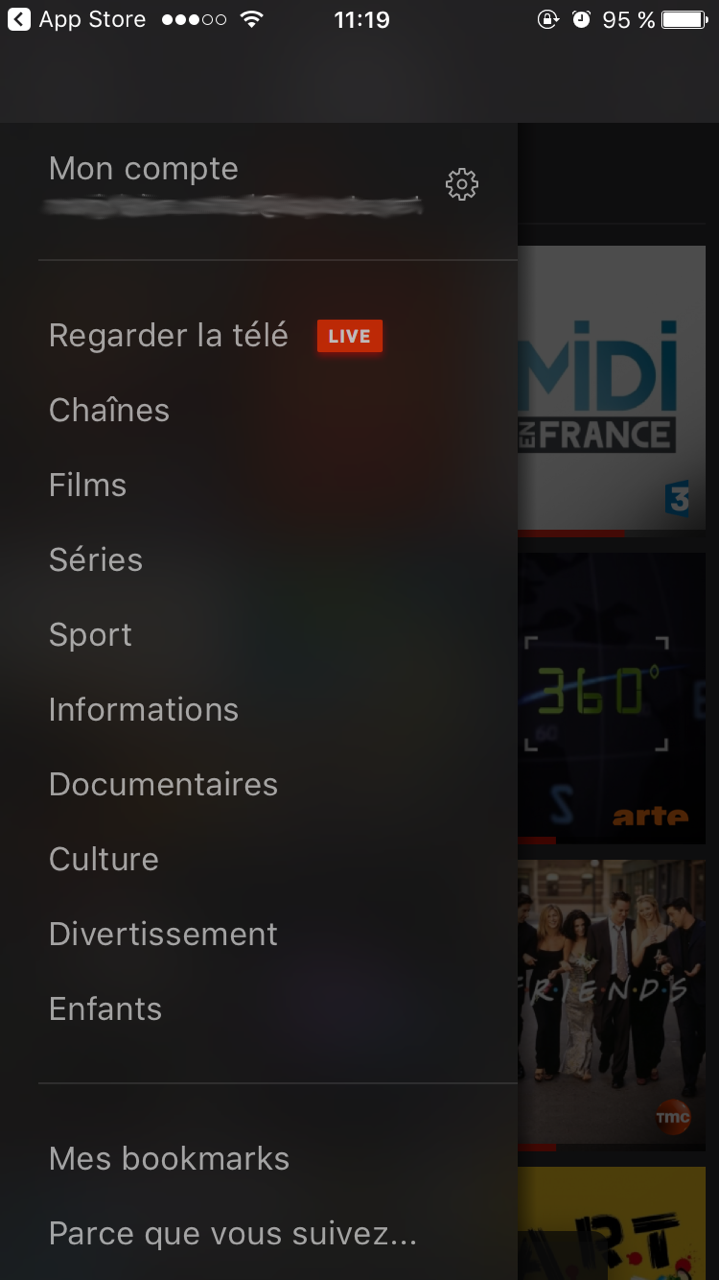The image size is (719, 1280).
Task: Open the Enfants section
Action: point(105,1009)
